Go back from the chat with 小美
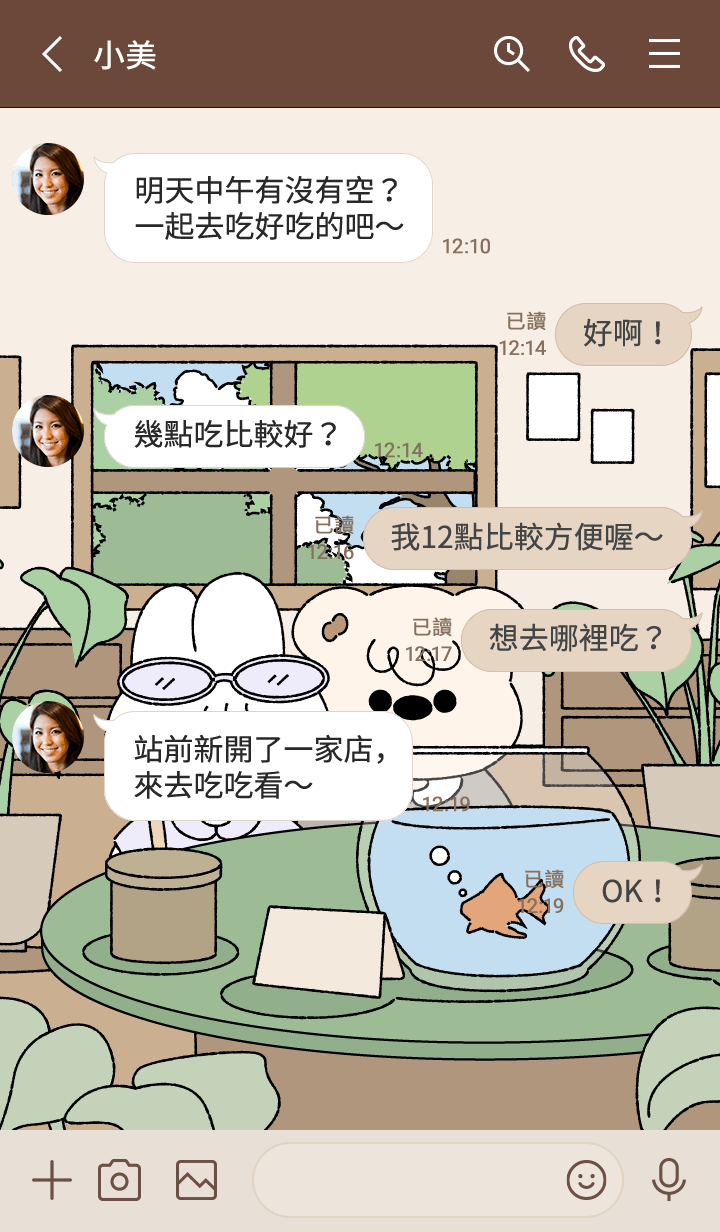The height and width of the screenshot is (1232, 720). (x=52, y=54)
